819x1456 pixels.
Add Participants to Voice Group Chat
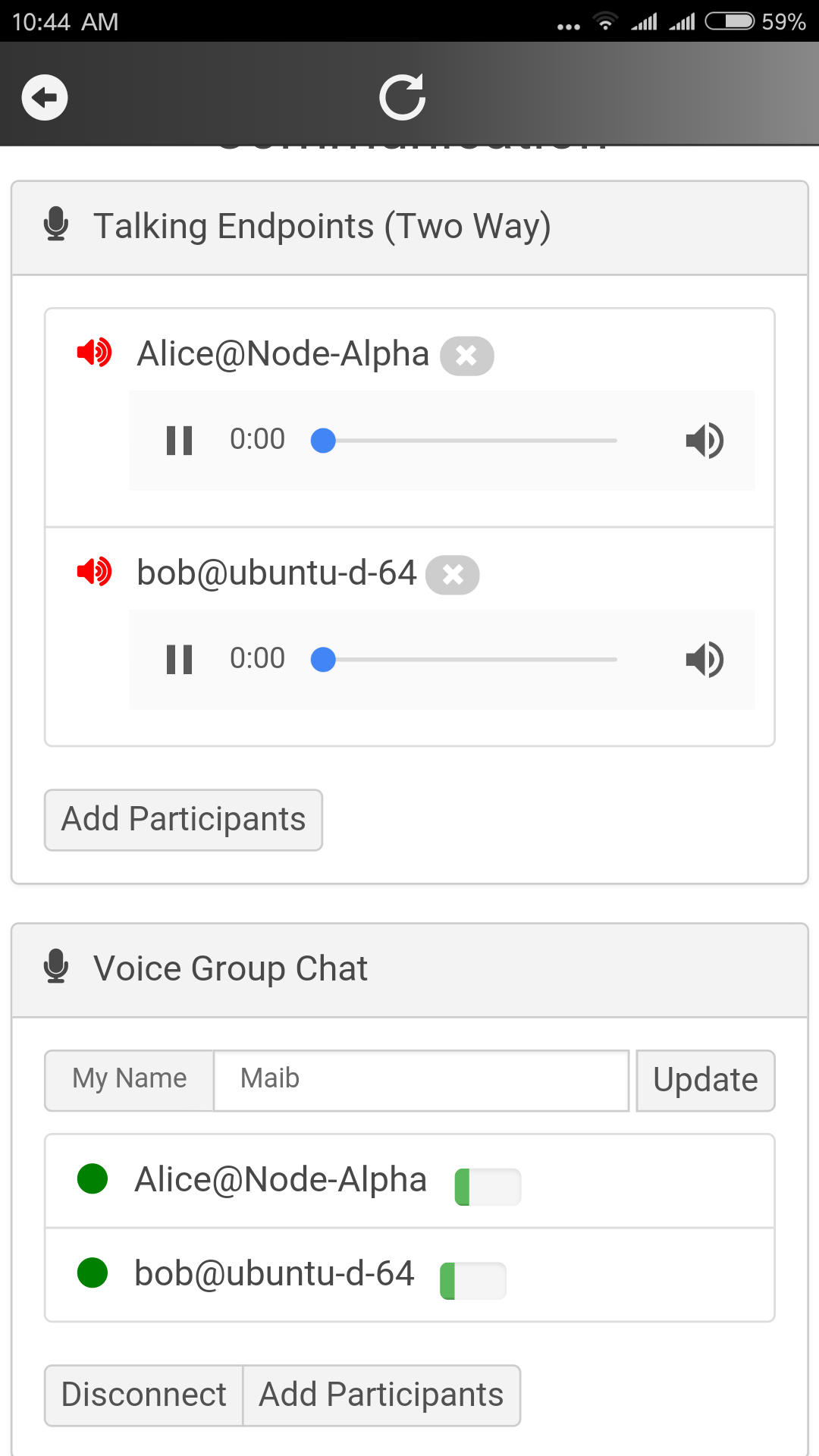click(x=381, y=1395)
